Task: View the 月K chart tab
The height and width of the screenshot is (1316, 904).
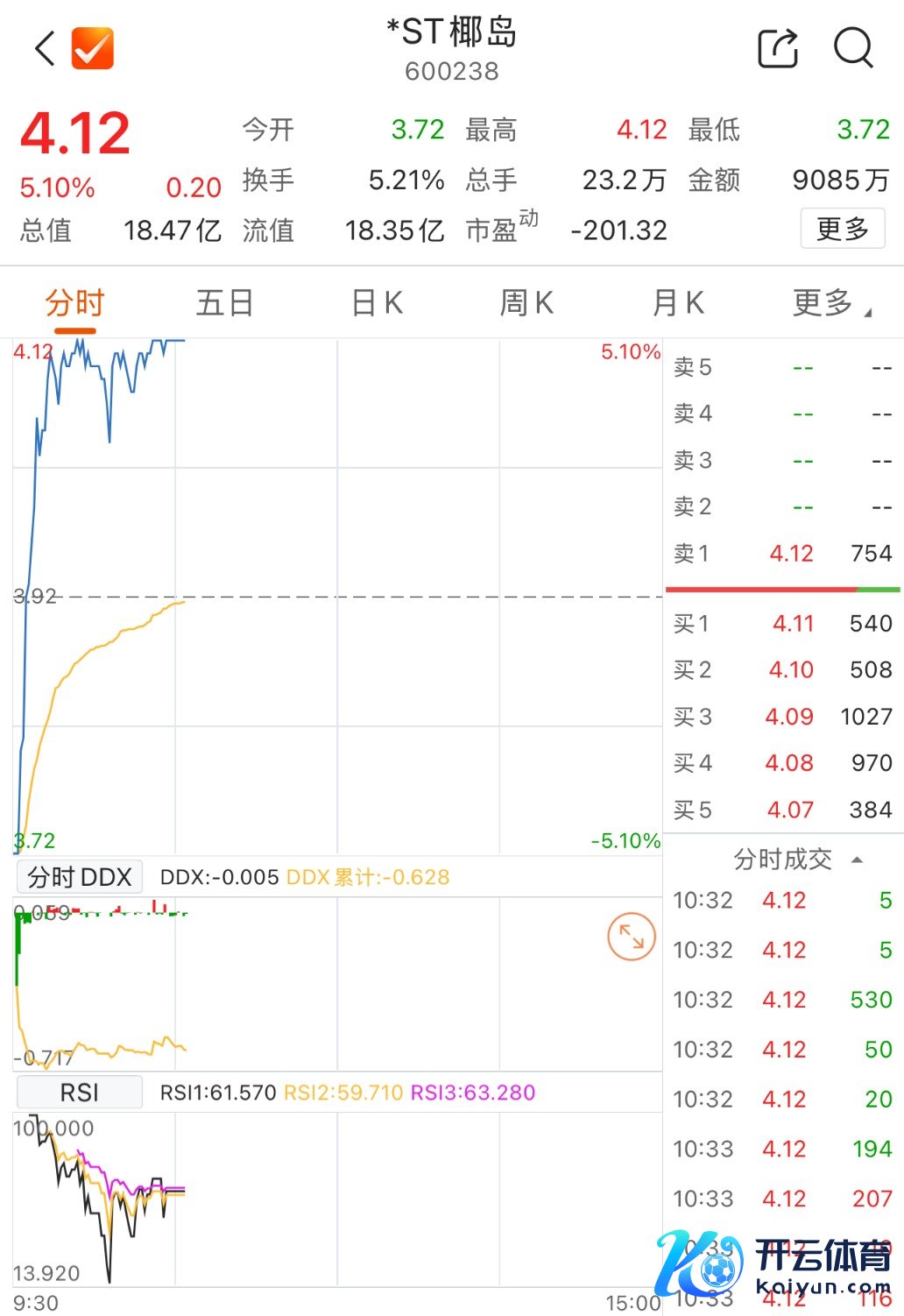Action: [678, 303]
